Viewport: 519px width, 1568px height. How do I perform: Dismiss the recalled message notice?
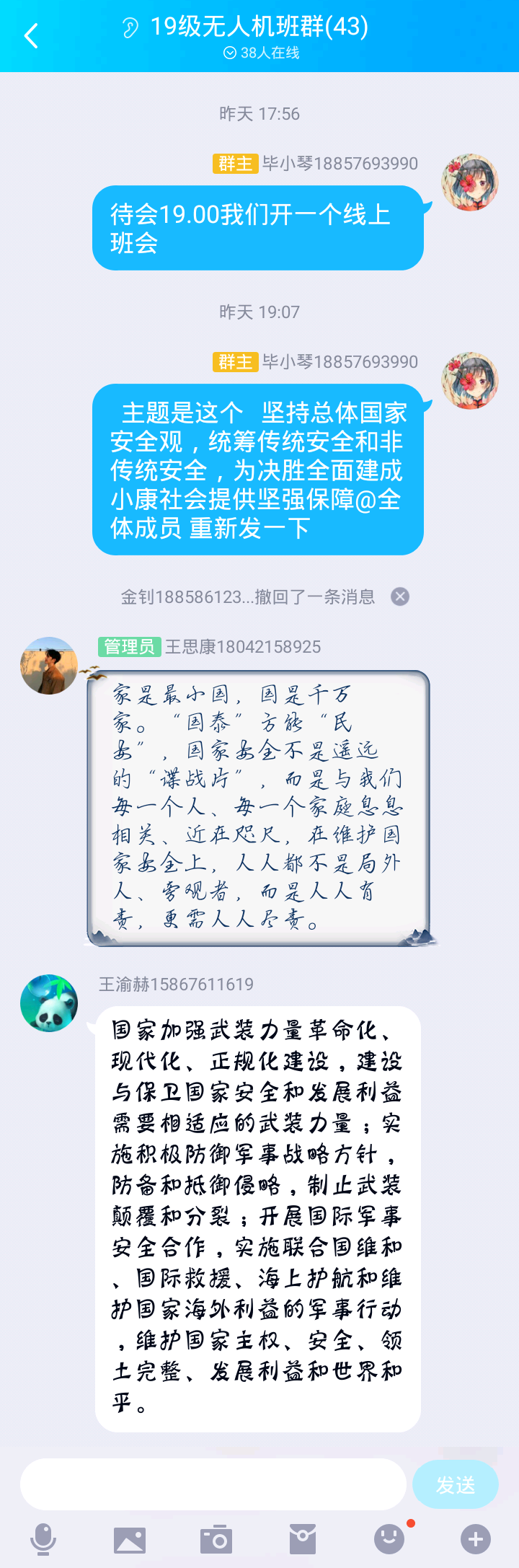click(x=400, y=596)
